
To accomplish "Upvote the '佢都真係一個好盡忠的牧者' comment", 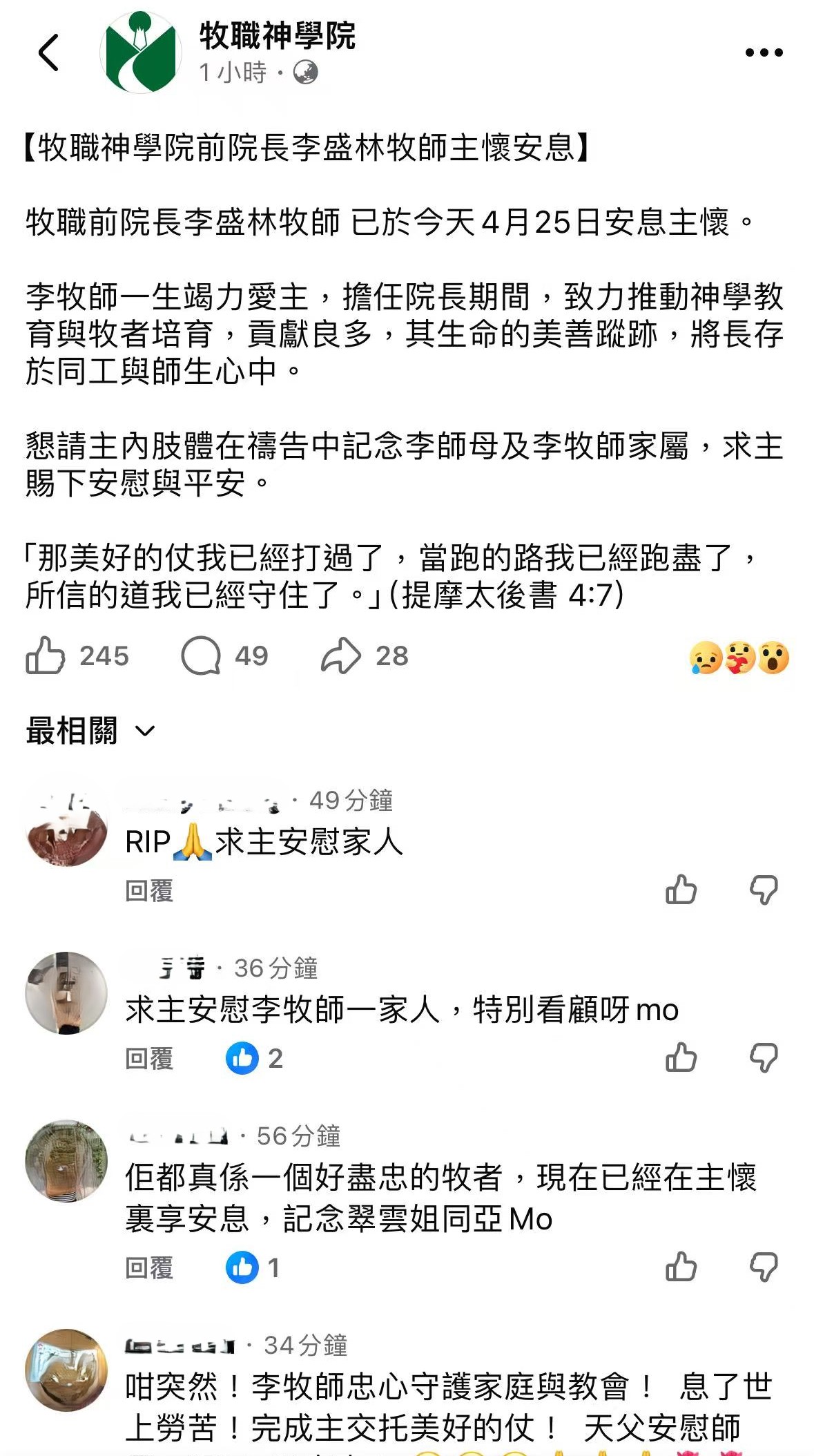I will pos(681,1267).
